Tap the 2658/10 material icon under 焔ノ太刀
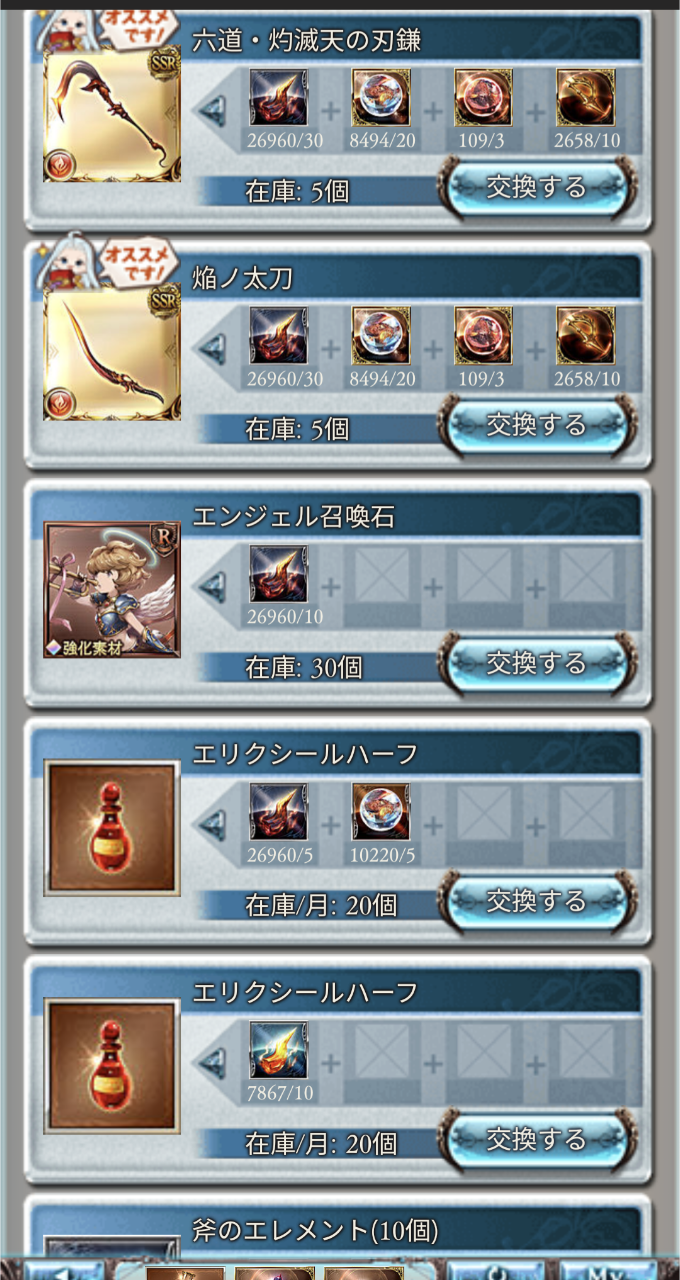The height and width of the screenshot is (1280, 680). (x=585, y=335)
